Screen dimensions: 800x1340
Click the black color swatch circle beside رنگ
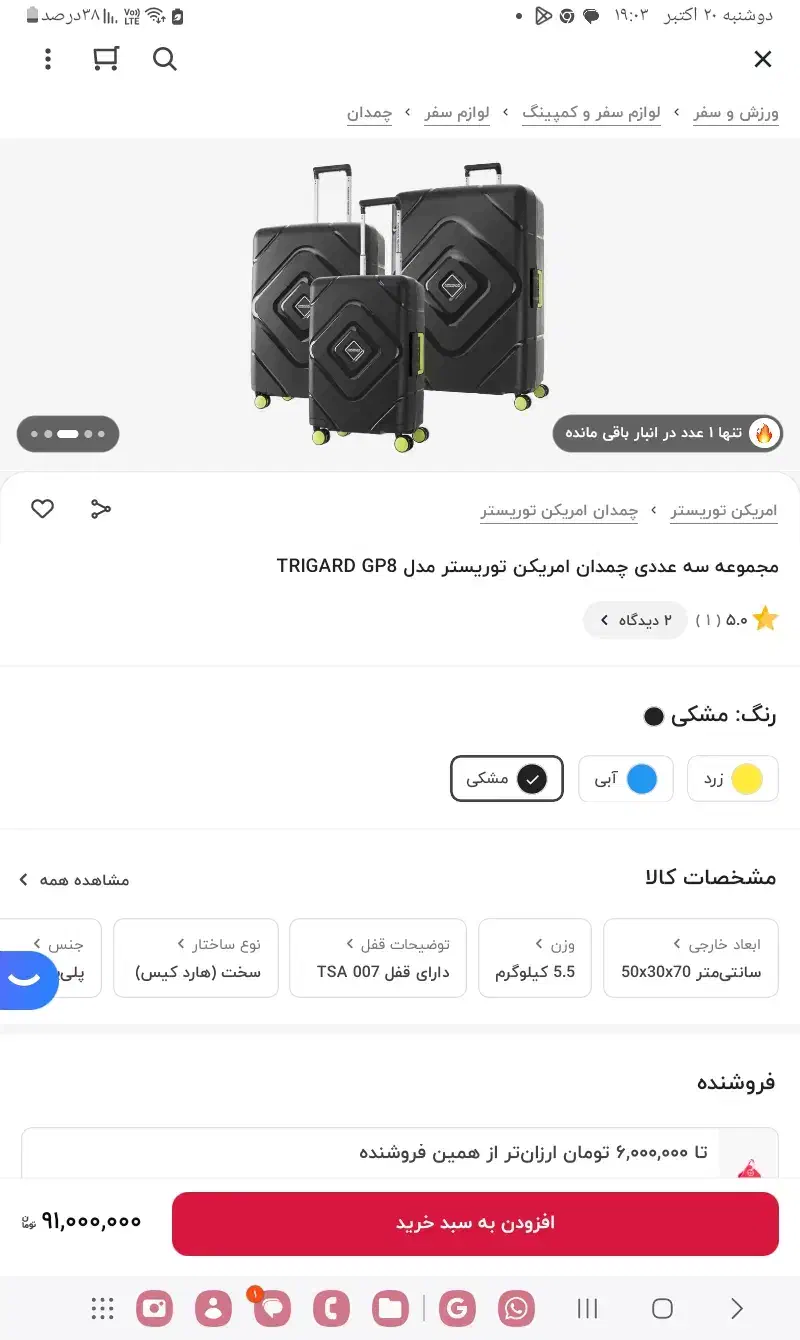click(x=654, y=715)
